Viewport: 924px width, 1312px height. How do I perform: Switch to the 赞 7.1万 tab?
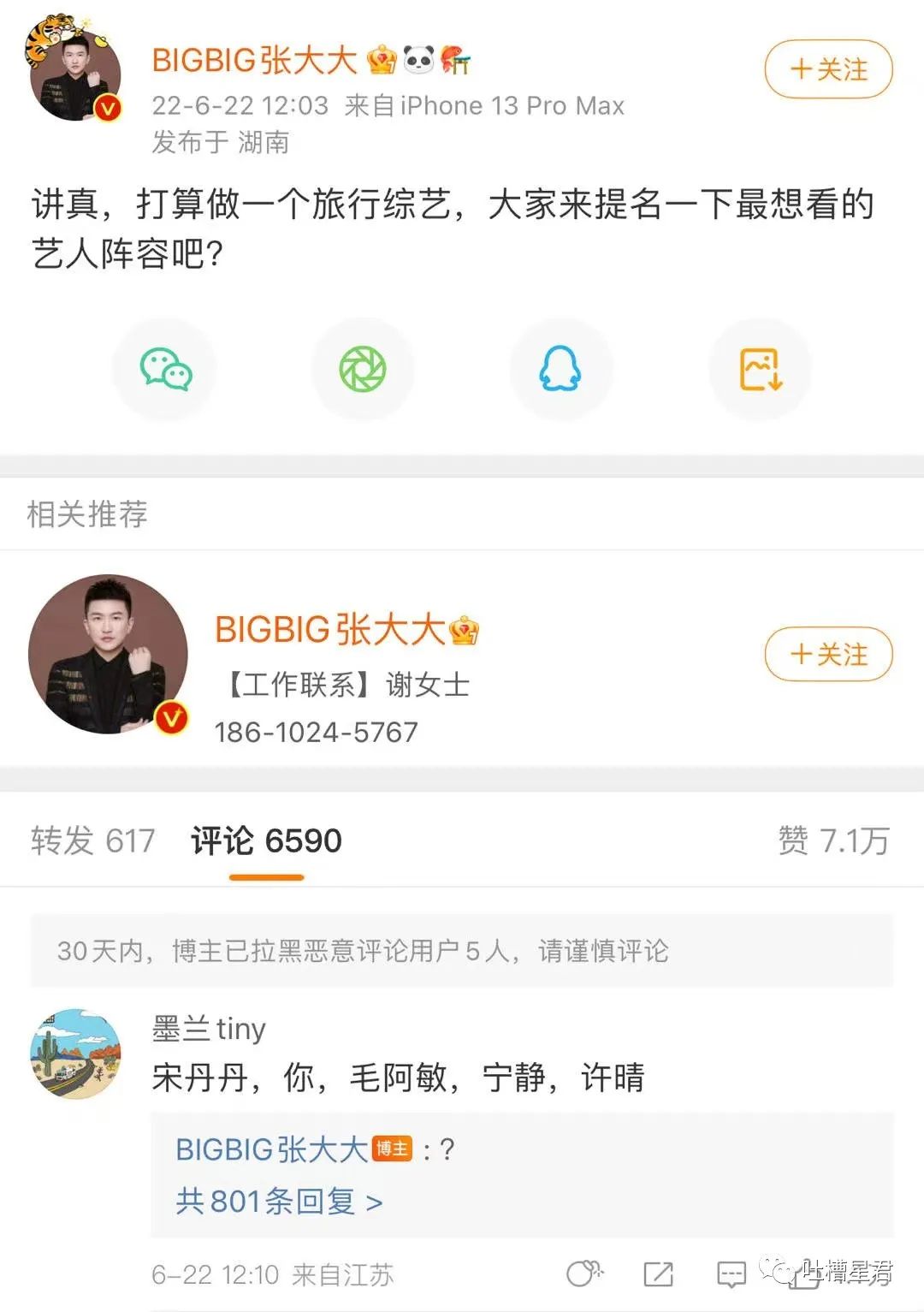pos(834,840)
